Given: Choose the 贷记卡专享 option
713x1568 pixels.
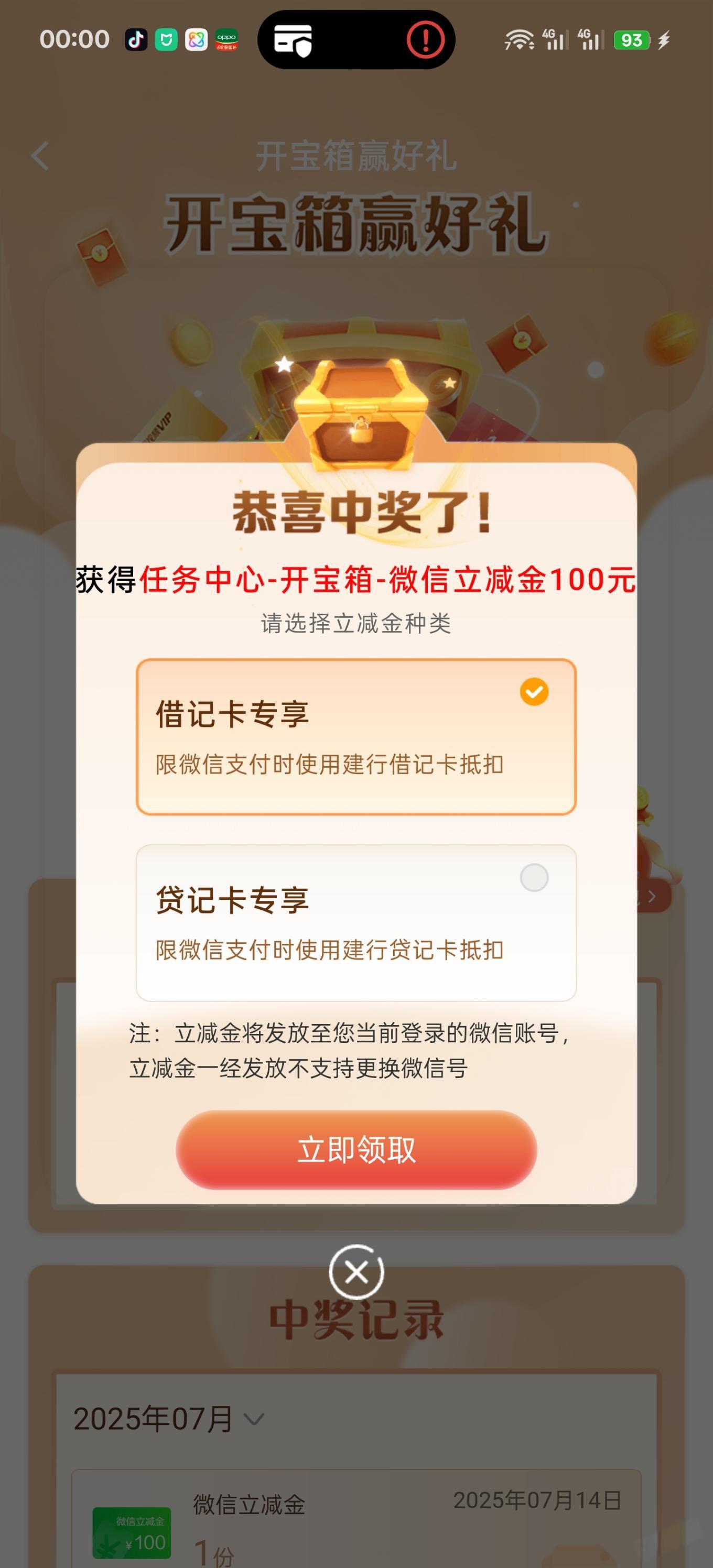Looking at the screenshot, I should click(x=356, y=922).
